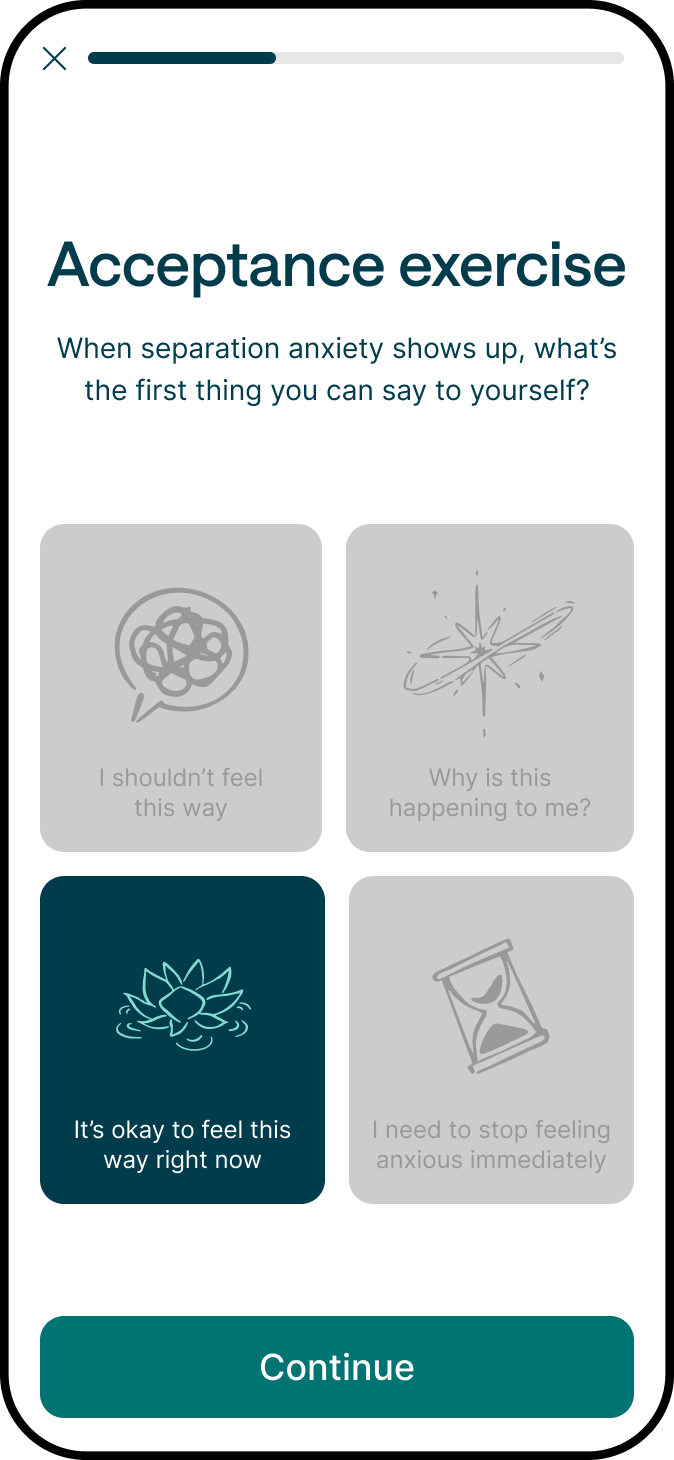Screen dimensions: 674x1460
Task: Pick "It's okay to feel this way" option
Action: tap(182, 1039)
